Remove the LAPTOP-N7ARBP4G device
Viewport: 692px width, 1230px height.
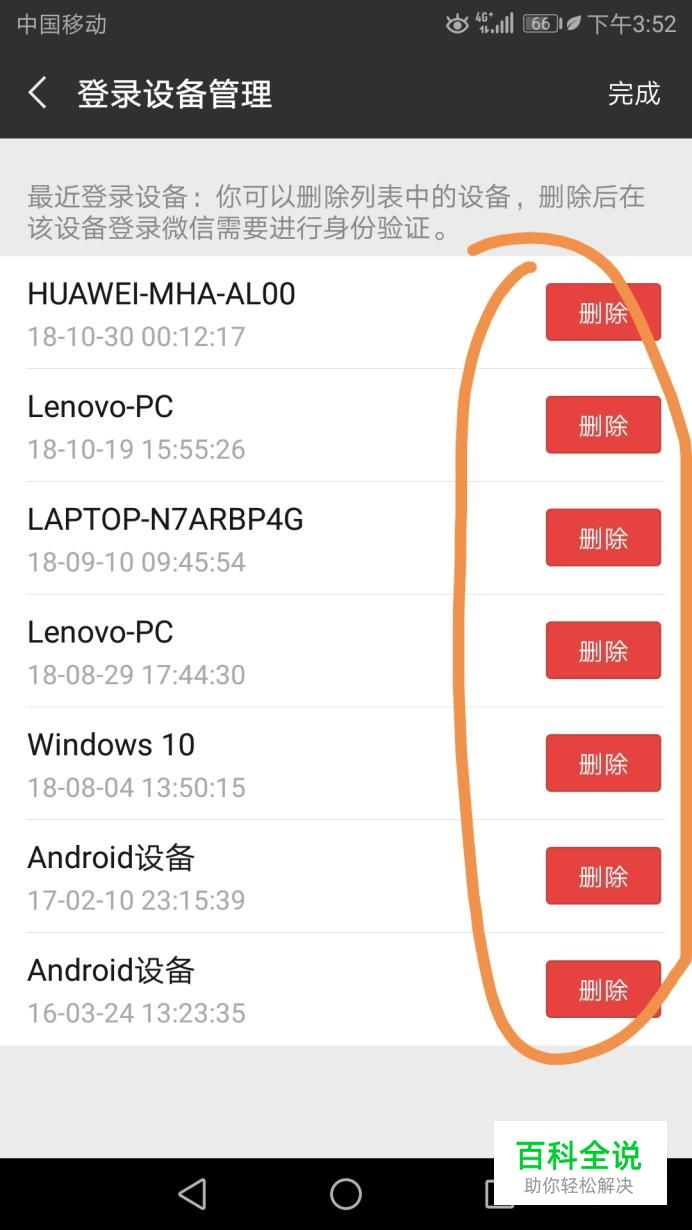[603, 538]
